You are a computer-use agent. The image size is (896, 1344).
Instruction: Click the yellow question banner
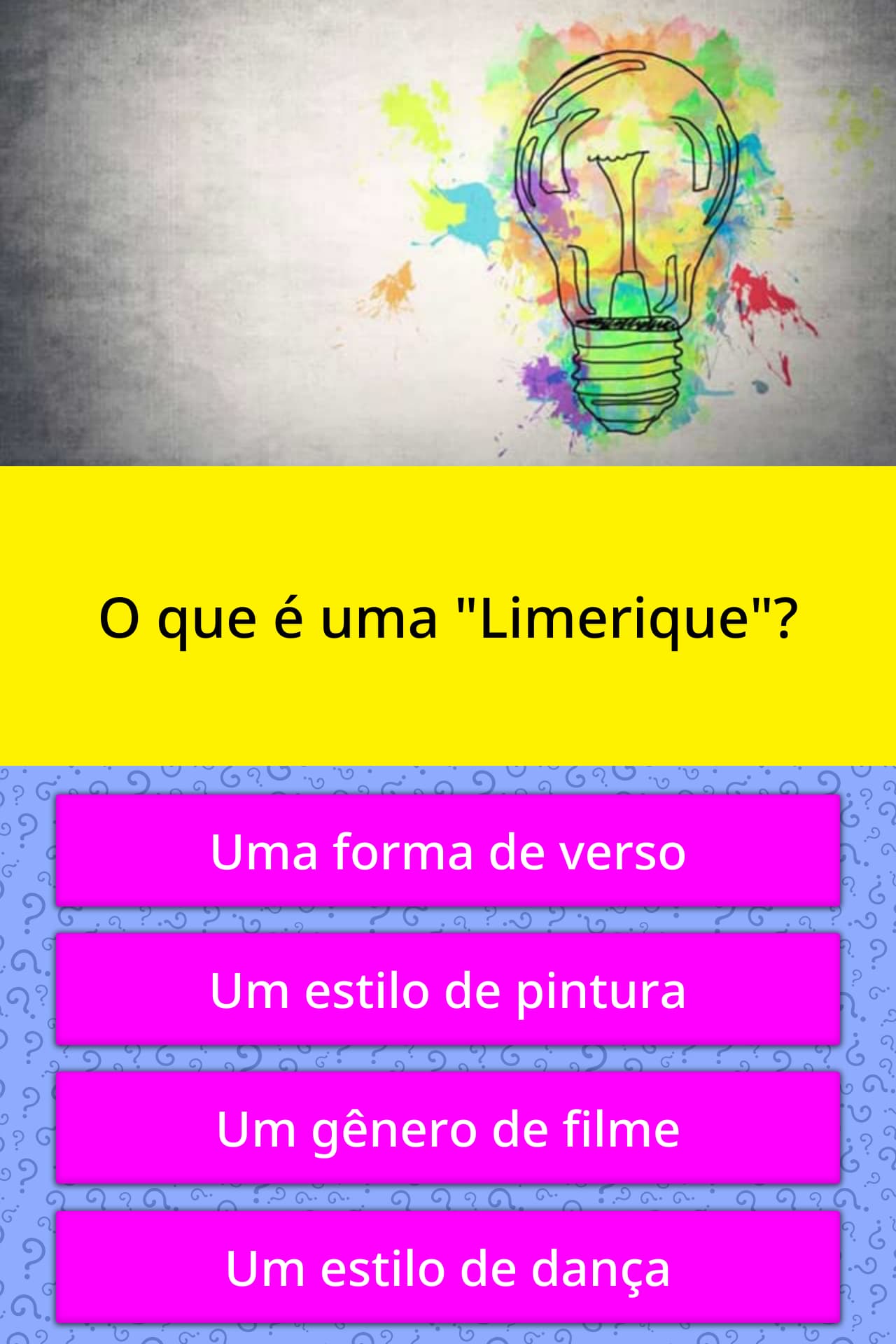coord(448,532)
